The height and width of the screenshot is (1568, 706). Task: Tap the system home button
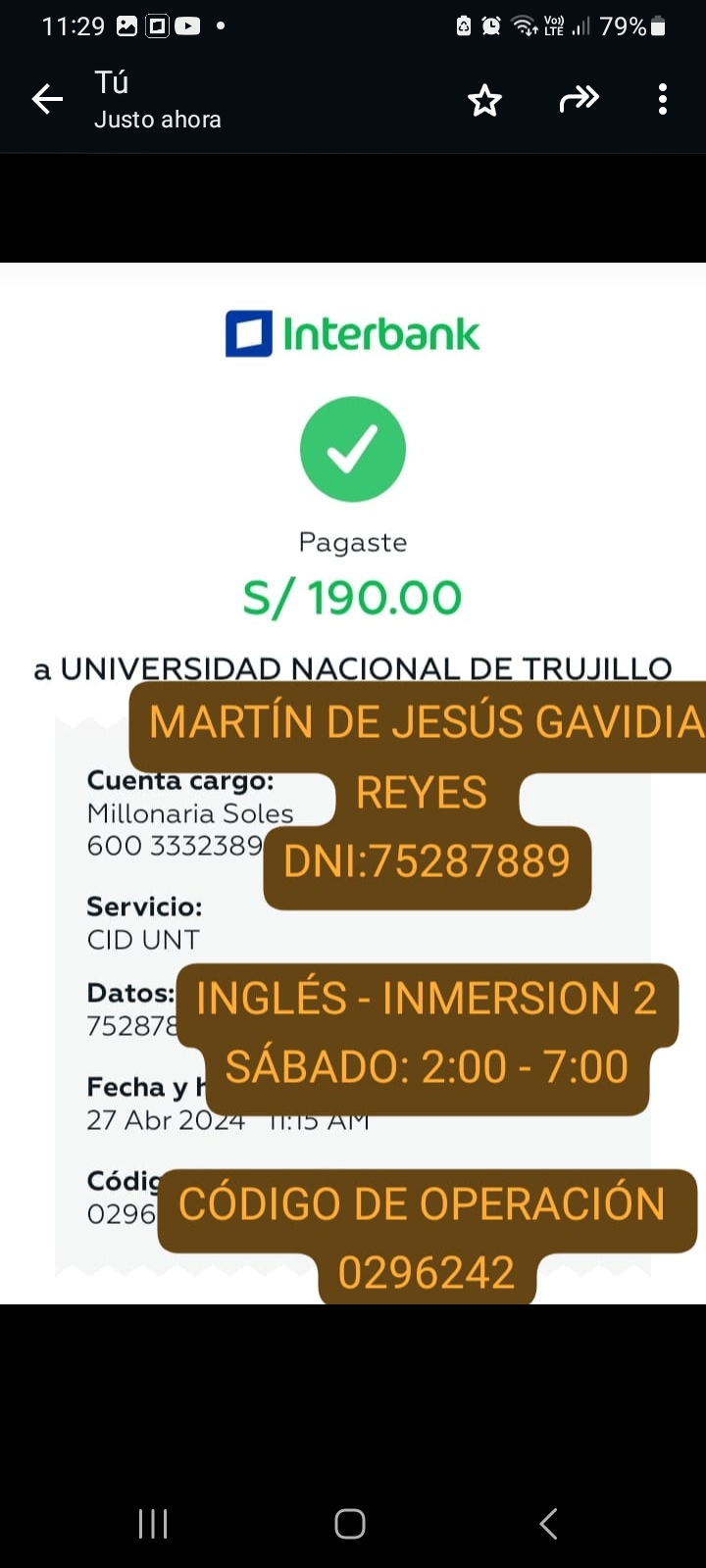click(x=350, y=1523)
